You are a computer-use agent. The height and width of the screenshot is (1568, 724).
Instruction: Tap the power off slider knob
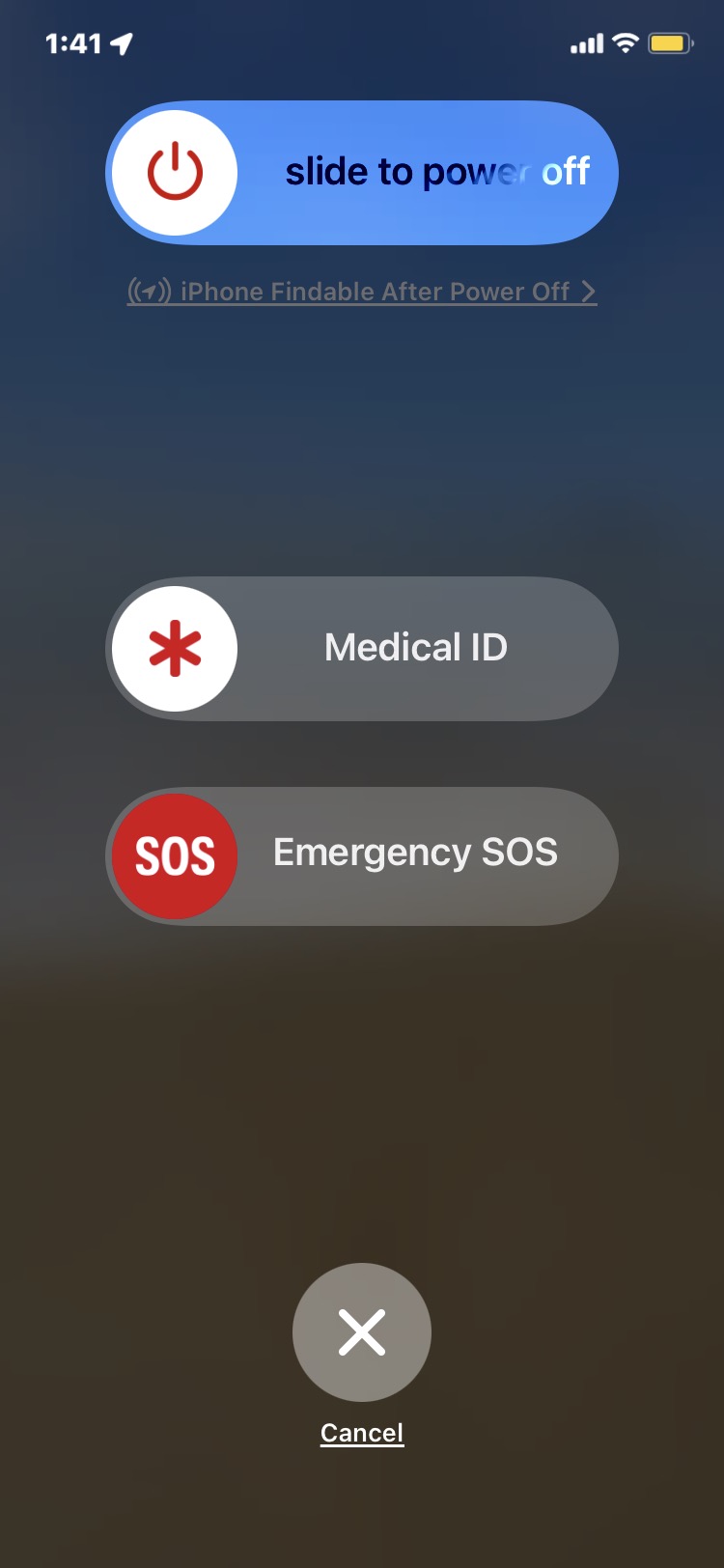tap(175, 173)
